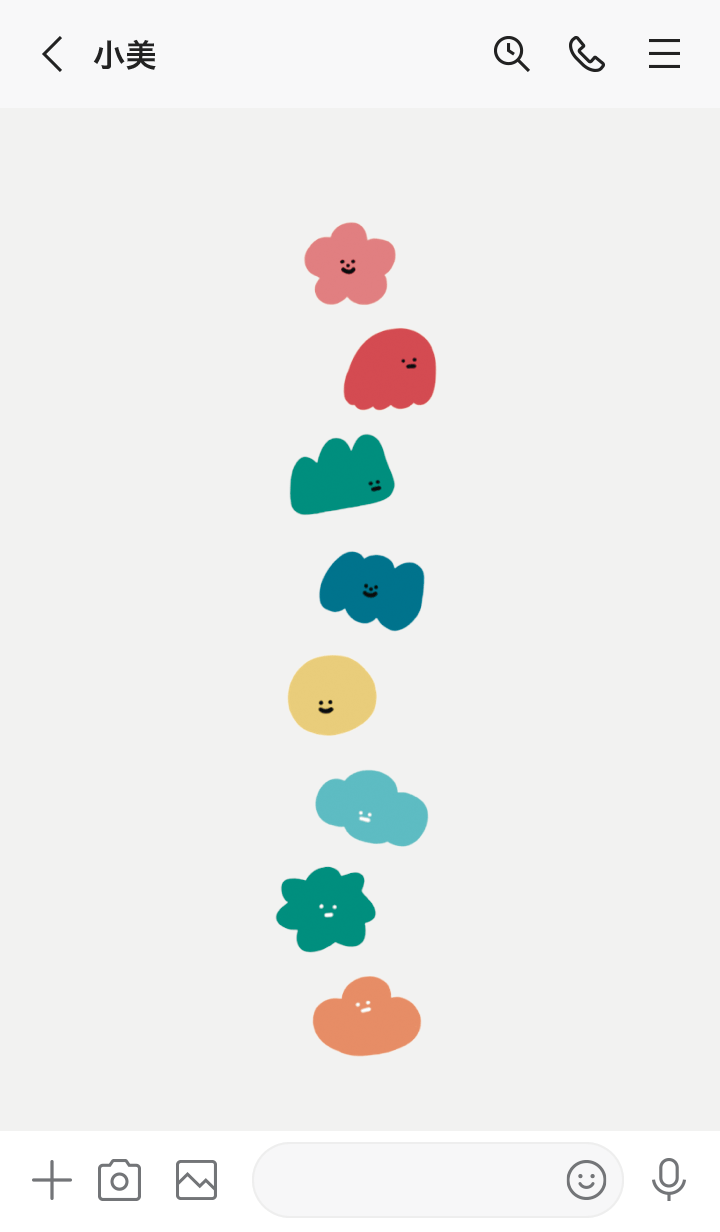Pick an image from the gallery

[196, 1180]
